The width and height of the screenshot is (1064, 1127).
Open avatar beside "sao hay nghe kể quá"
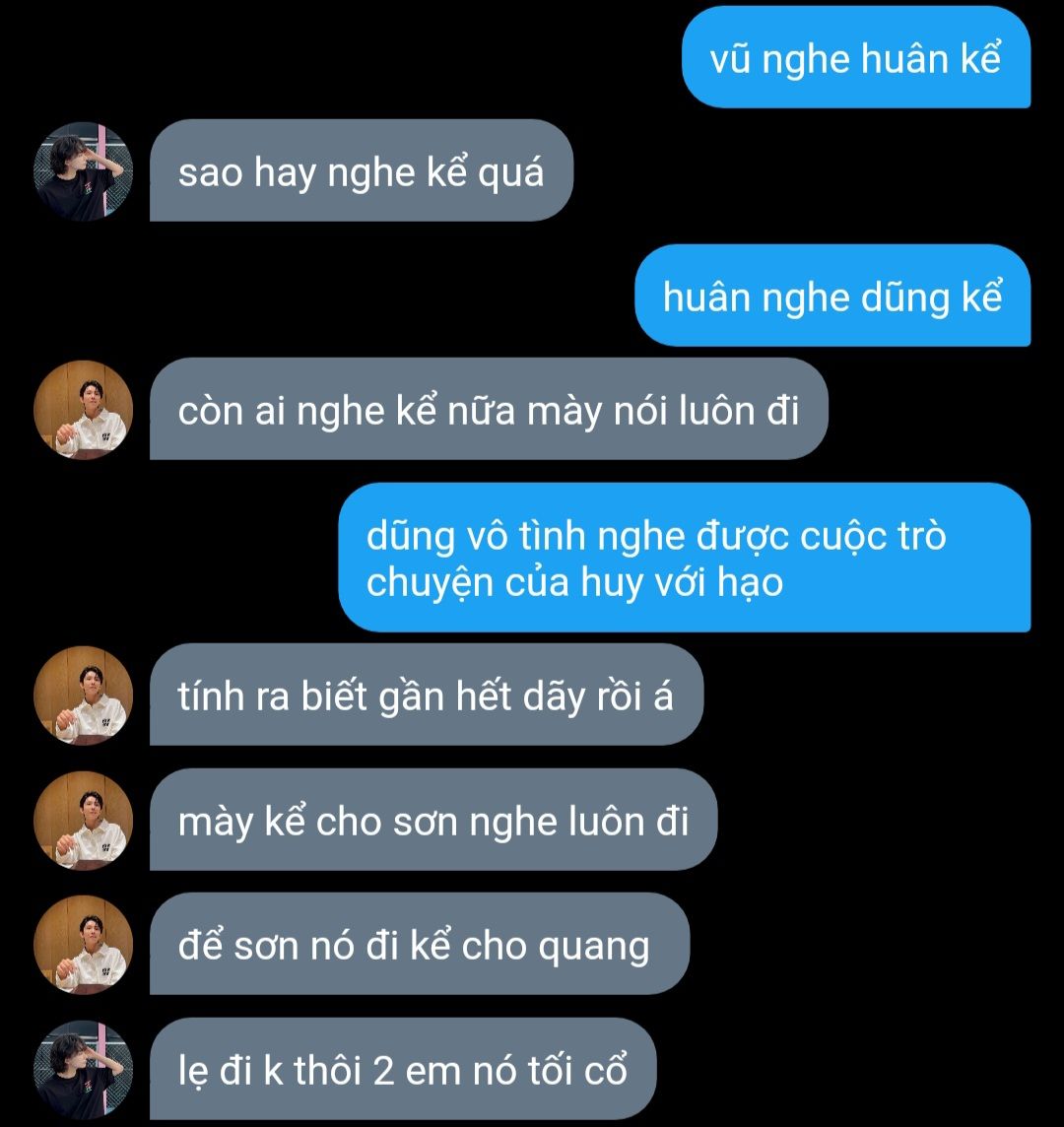point(83,171)
